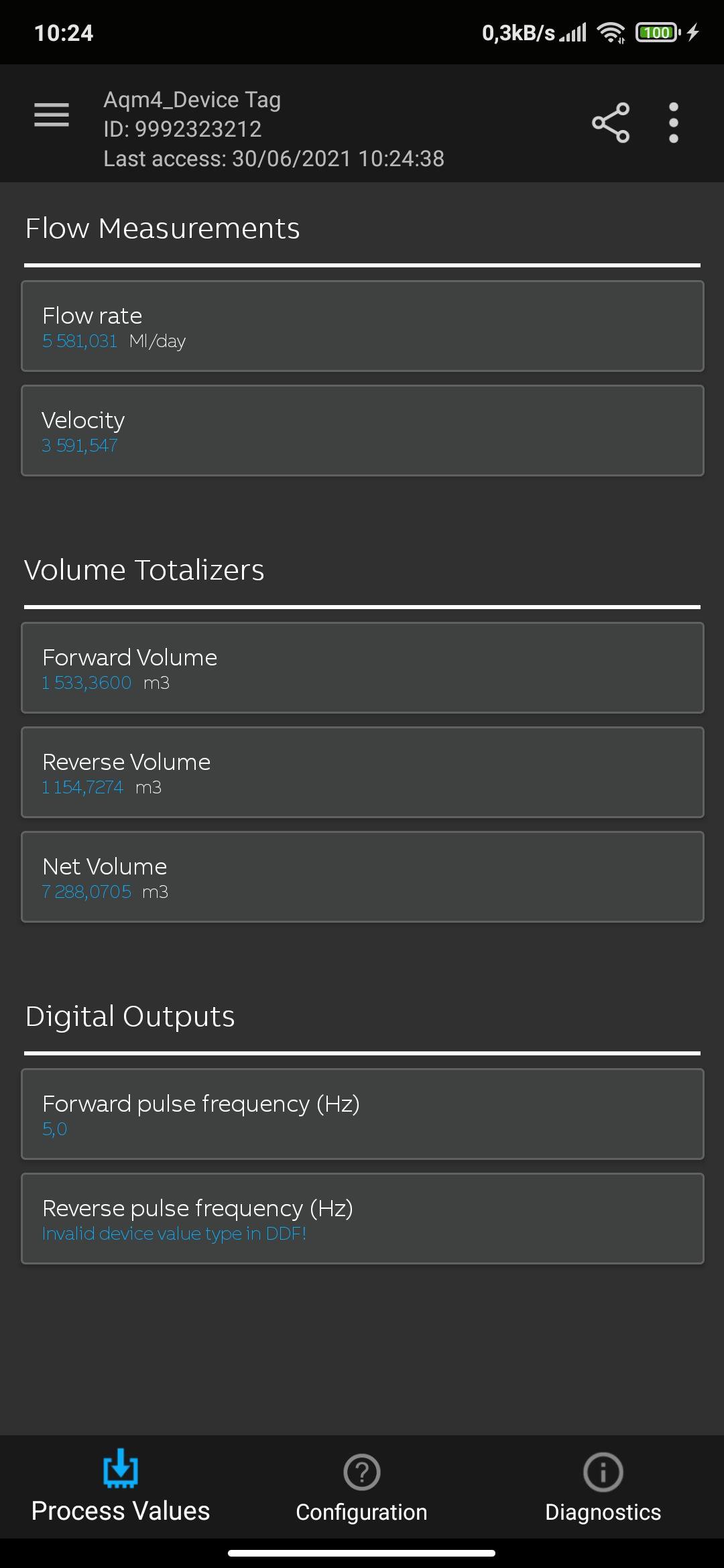Open the hamburger drawer menu
This screenshot has width=724, height=1568.
tap(52, 115)
